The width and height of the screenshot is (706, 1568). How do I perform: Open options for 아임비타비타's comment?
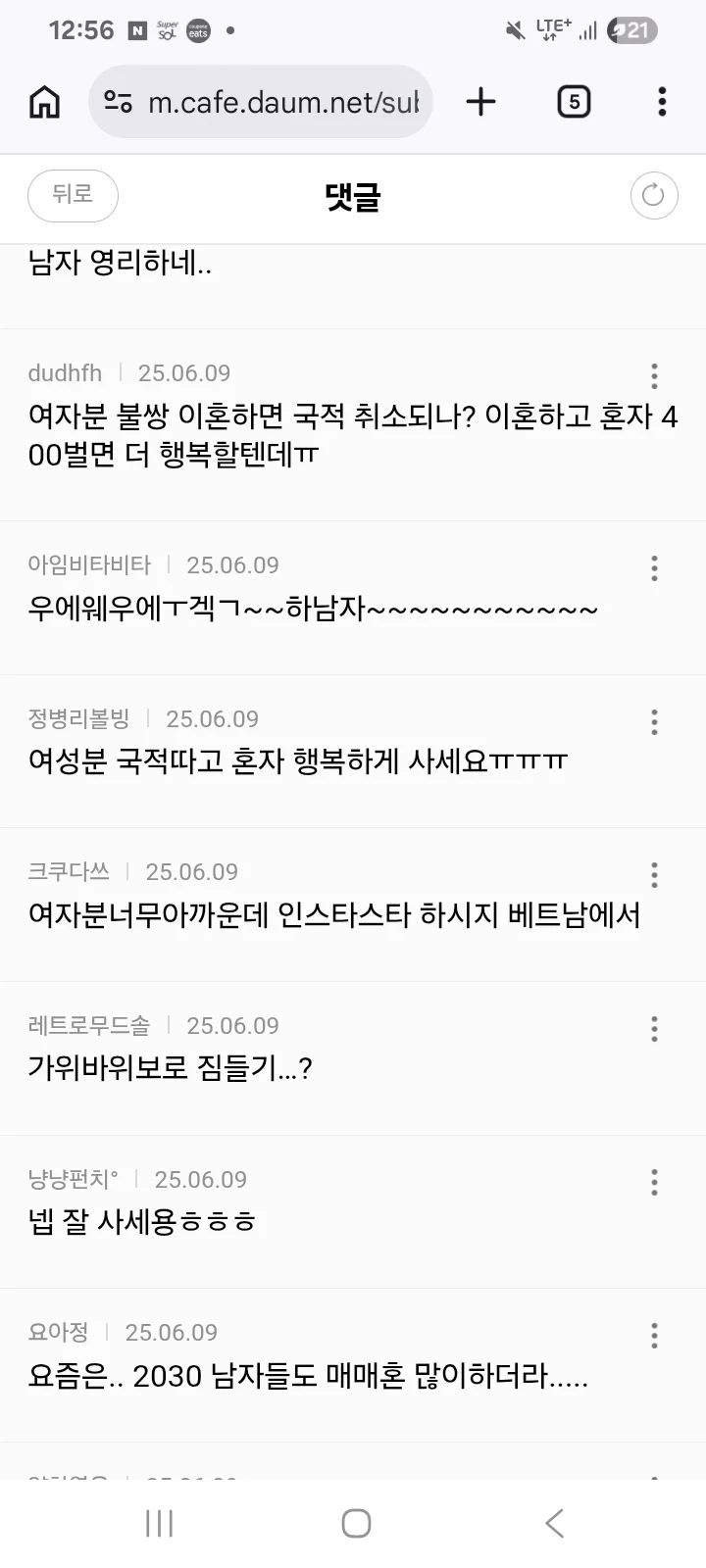point(654,568)
